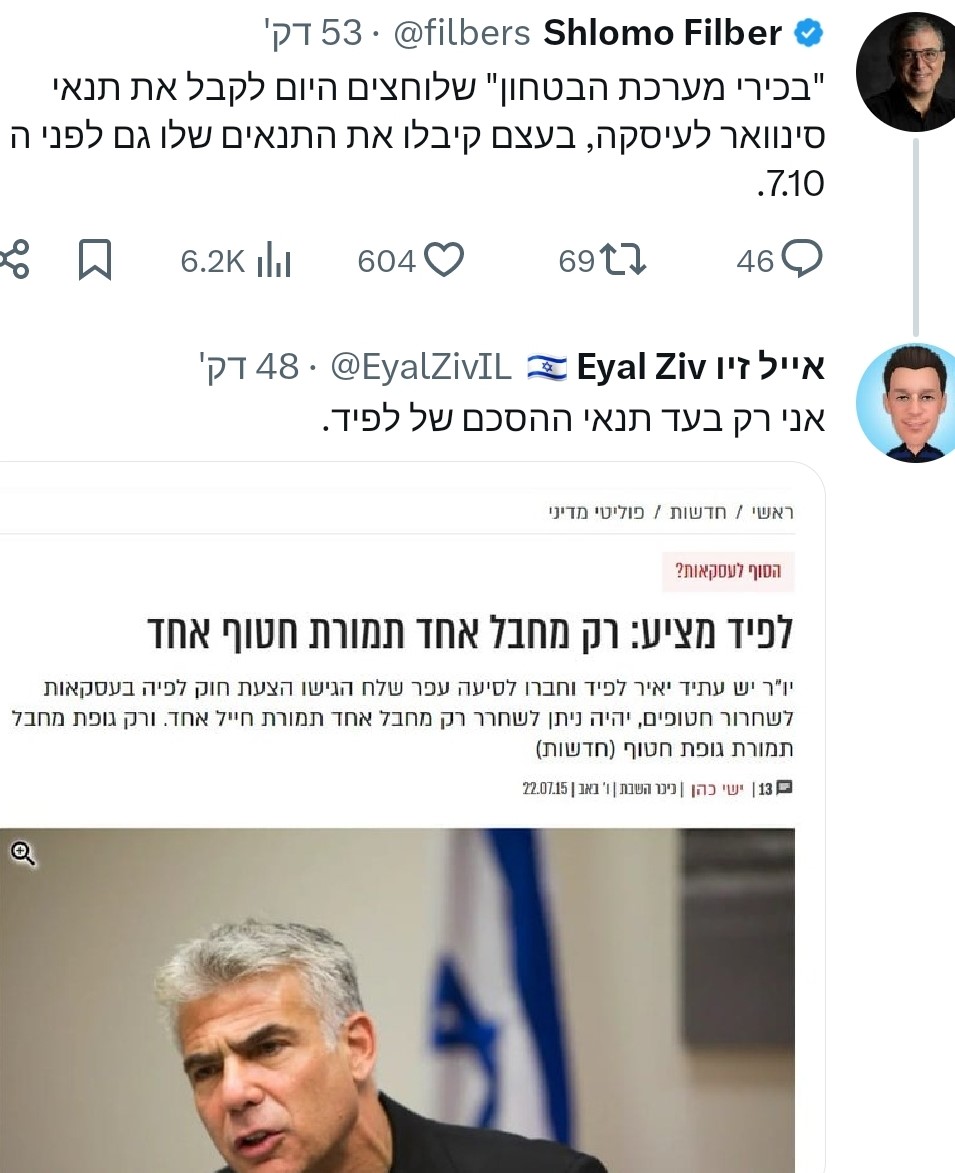Open the @EyalZivIL handle link
955x1173 pixels.
coord(421,368)
